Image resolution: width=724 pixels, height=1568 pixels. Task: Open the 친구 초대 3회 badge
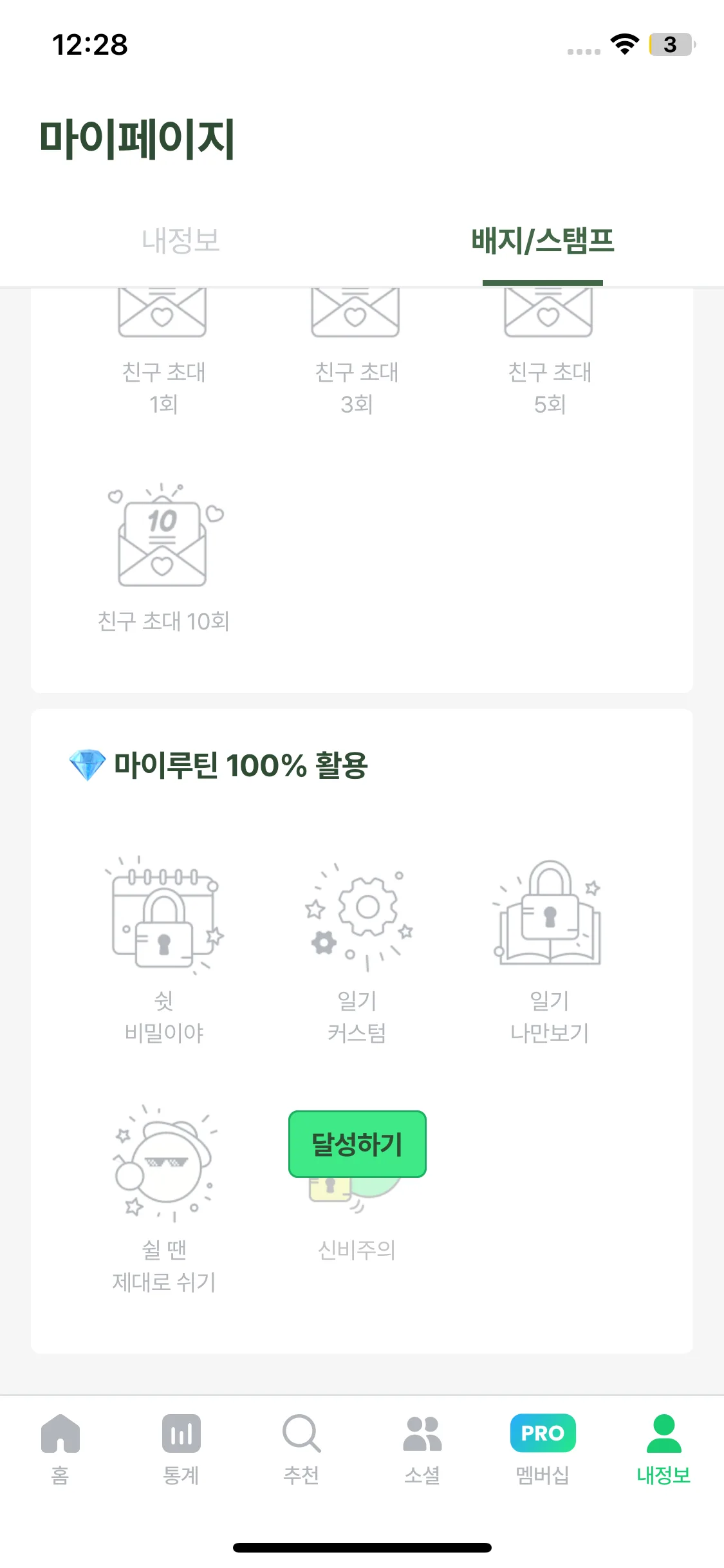pyautogui.click(x=356, y=351)
